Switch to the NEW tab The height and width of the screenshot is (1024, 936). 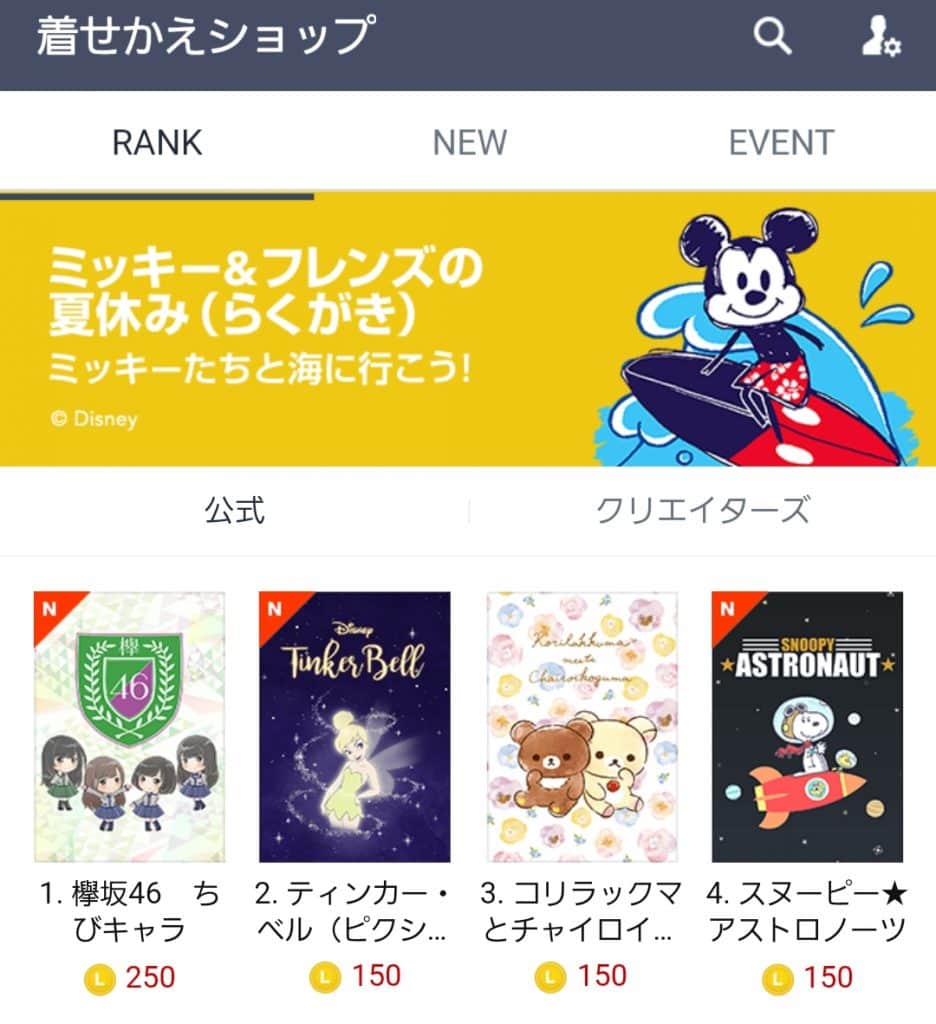pos(469,142)
